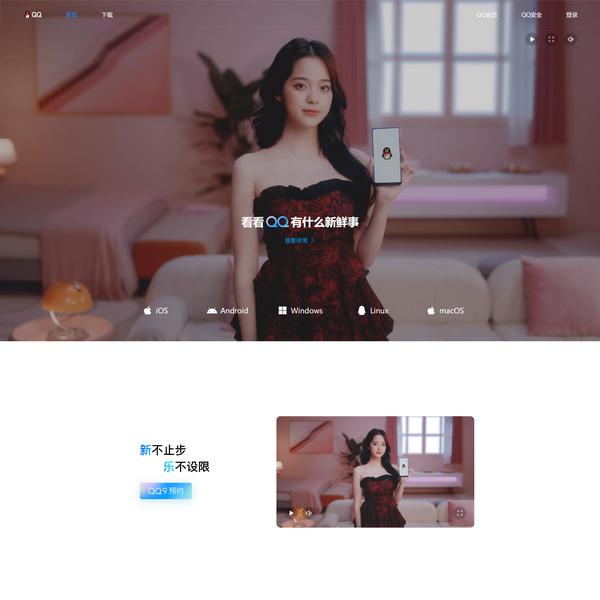Open QQ安全 link in the header
The width and height of the screenshot is (600, 600).
pos(532,15)
